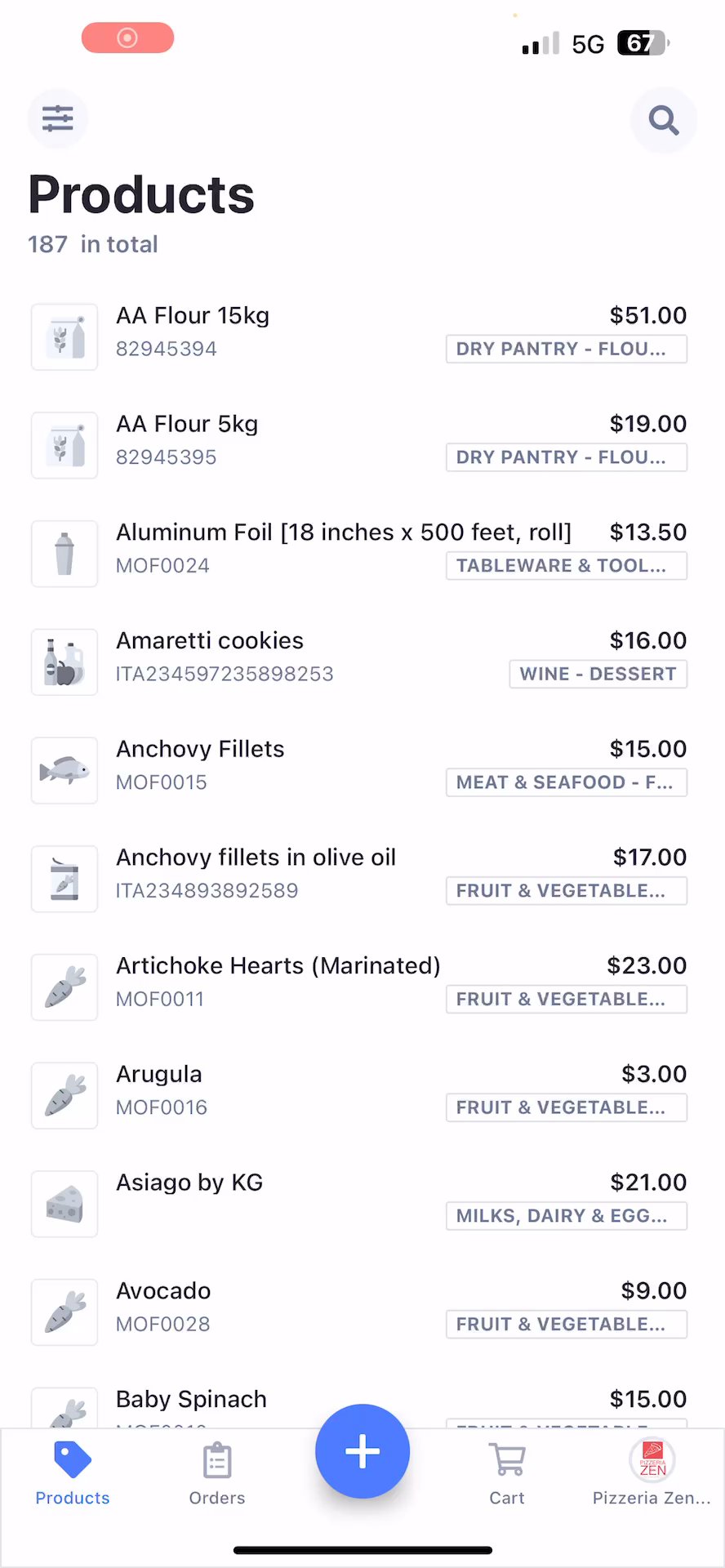The image size is (725, 1568).
Task: Select the Anchovy Fillets MOF0015 item
Action: click(200, 750)
